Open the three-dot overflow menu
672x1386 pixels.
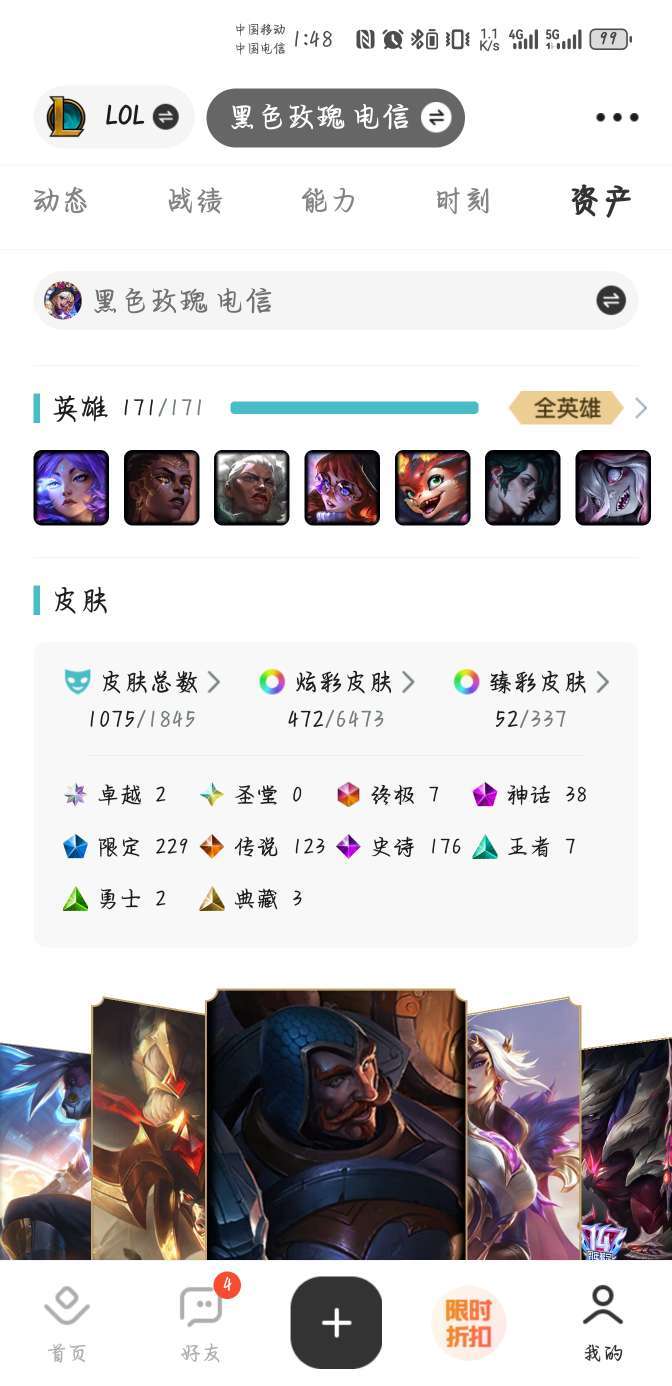point(616,117)
